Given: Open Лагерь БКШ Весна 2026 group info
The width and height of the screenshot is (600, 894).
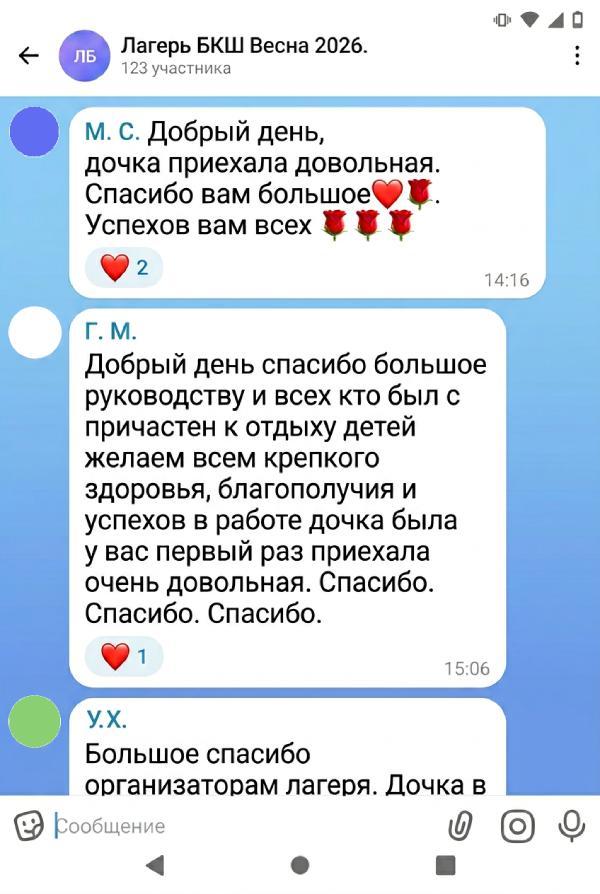Looking at the screenshot, I should pyautogui.click(x=244, y=56).
